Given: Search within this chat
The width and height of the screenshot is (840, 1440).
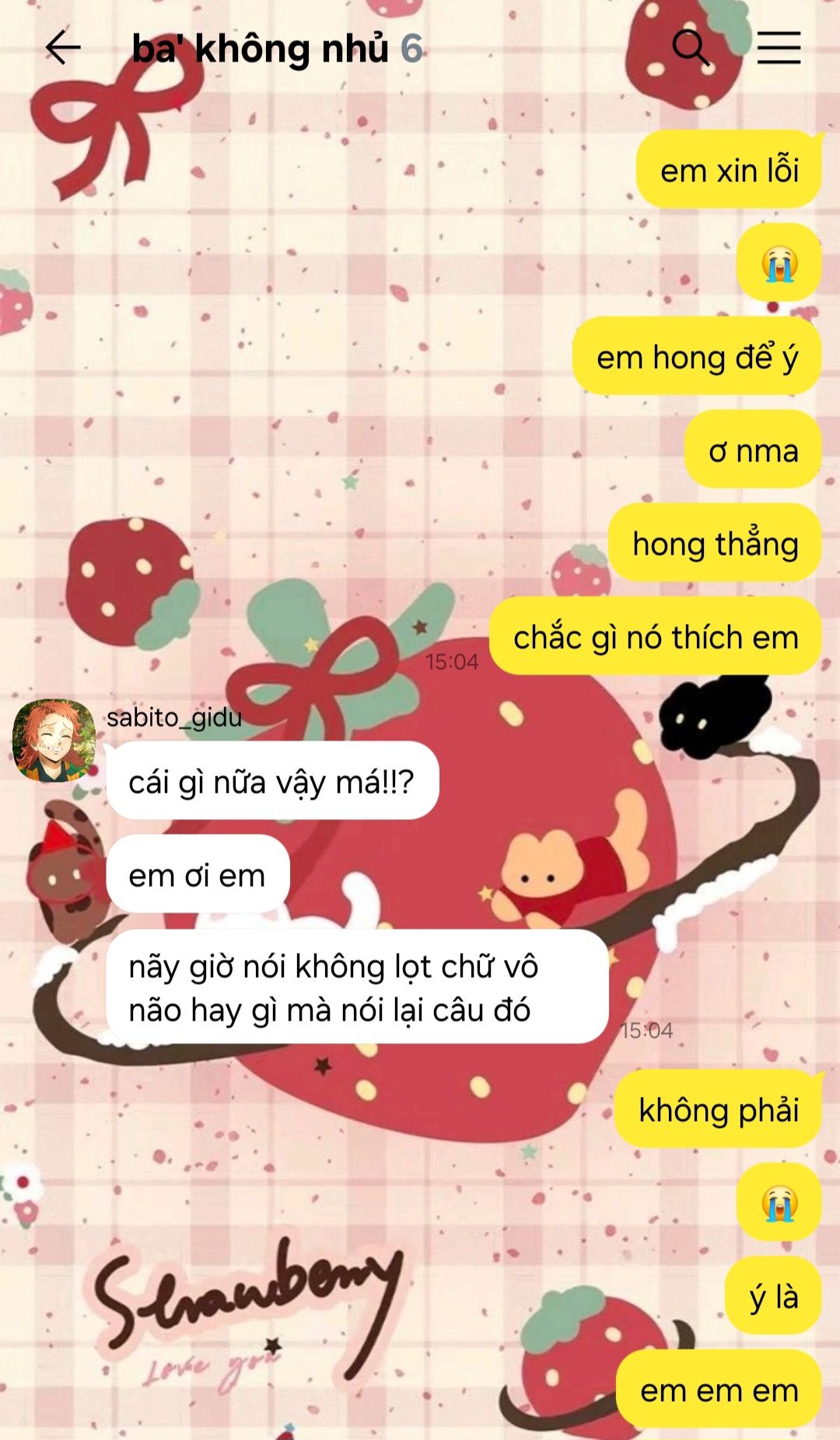Looking at the screenshot, I should pos(691,48).
